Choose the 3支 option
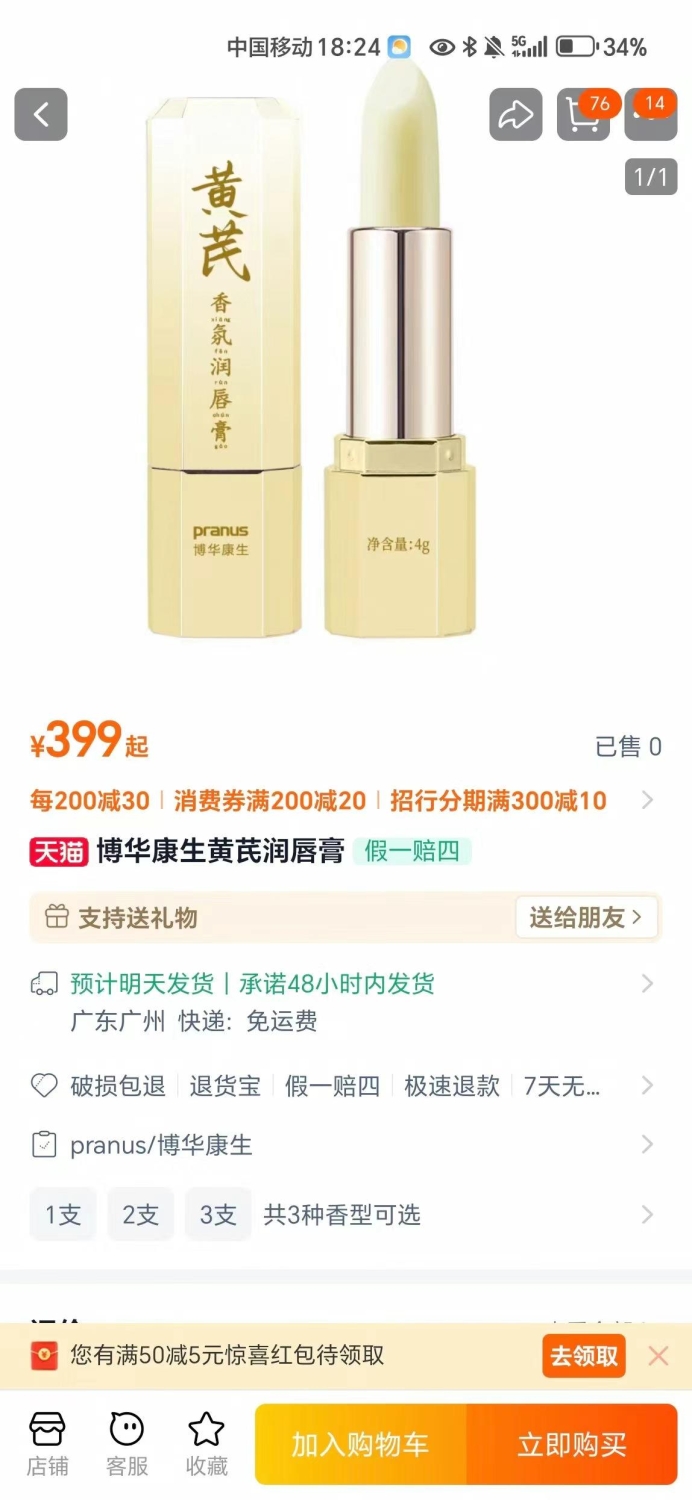This screenshot has height=1500, width=692. (x=218, y=1215)
